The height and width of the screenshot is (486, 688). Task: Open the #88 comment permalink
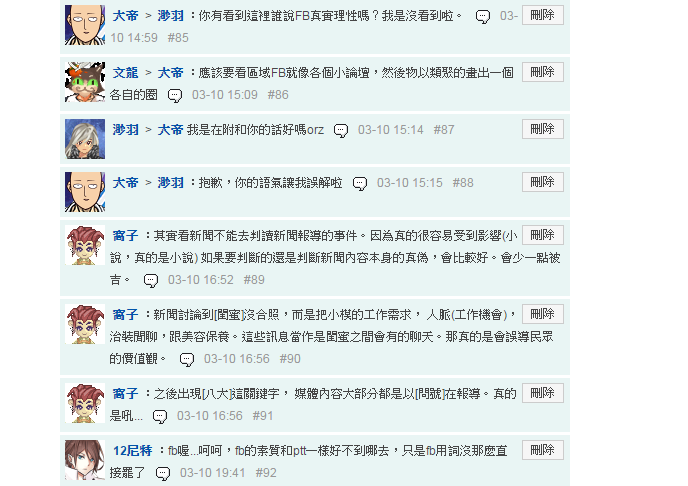click(463, 183)
